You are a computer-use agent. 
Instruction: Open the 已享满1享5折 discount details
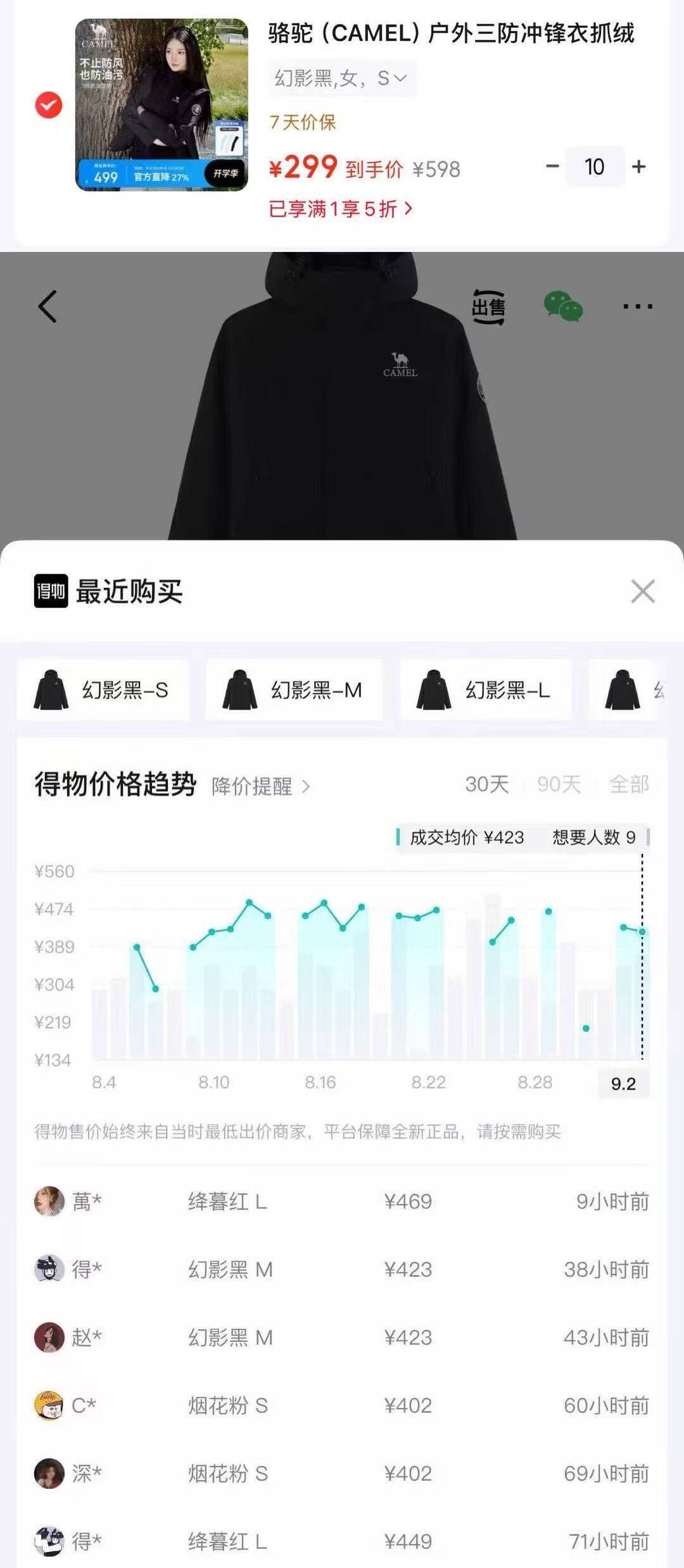341,209
